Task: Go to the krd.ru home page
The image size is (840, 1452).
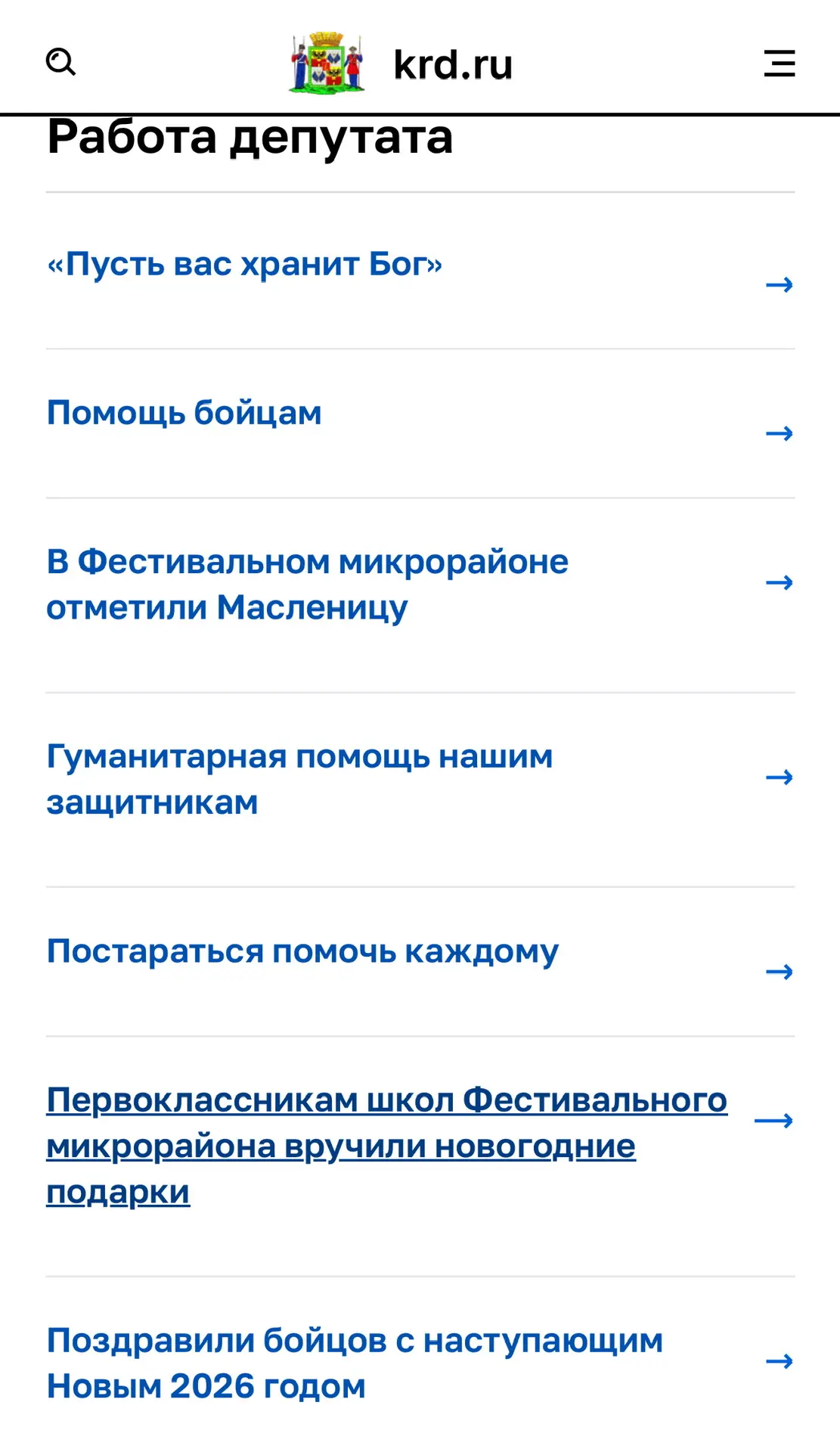Action: click(401, 64)
